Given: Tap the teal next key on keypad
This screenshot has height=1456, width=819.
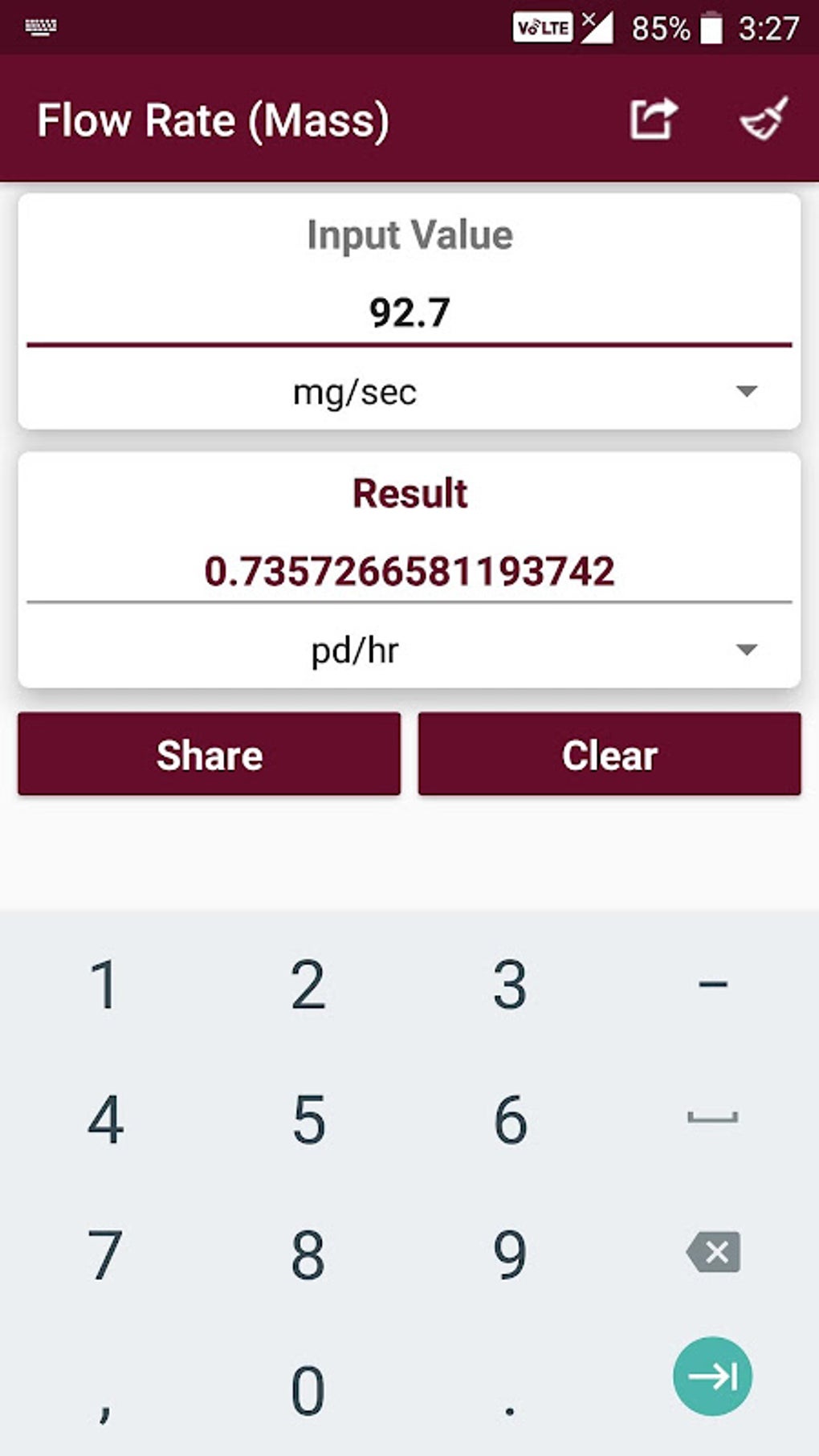Looking at the screenshot, I should click(x=712, y=1376).
